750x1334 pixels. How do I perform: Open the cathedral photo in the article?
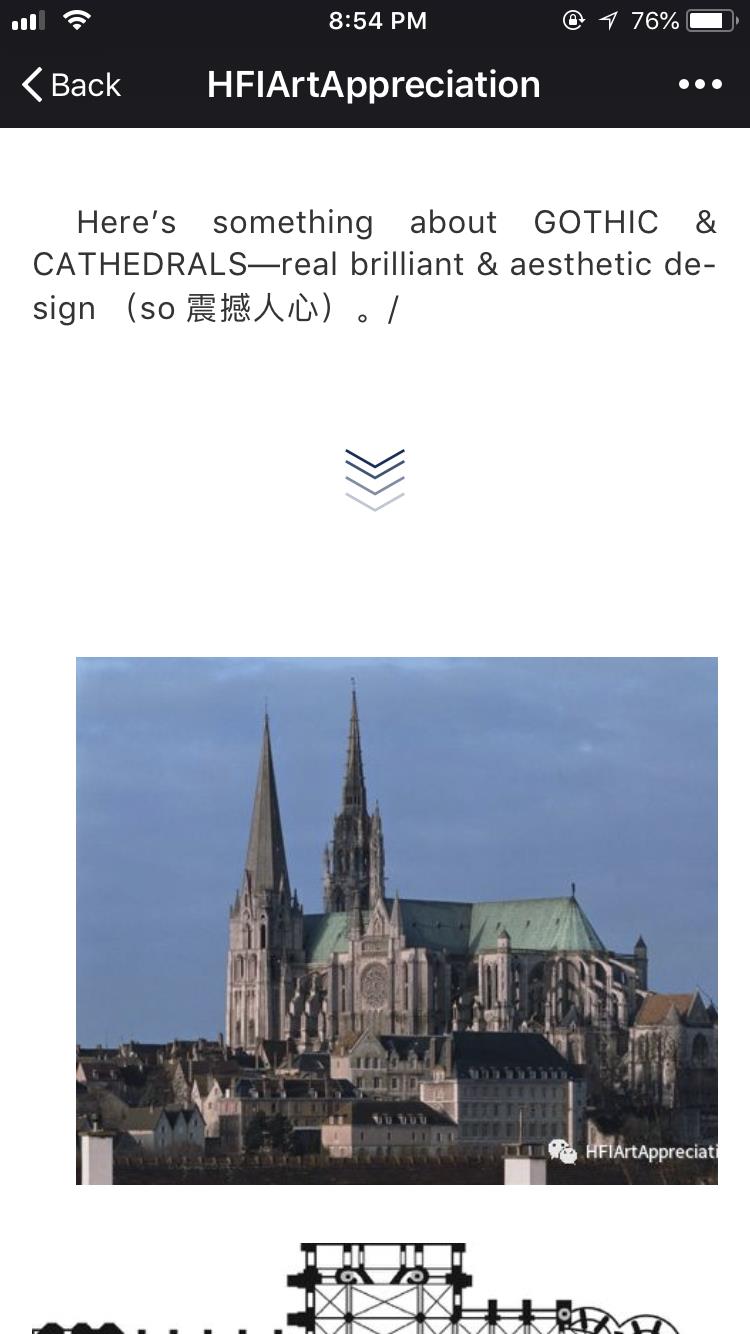(396, 920)
